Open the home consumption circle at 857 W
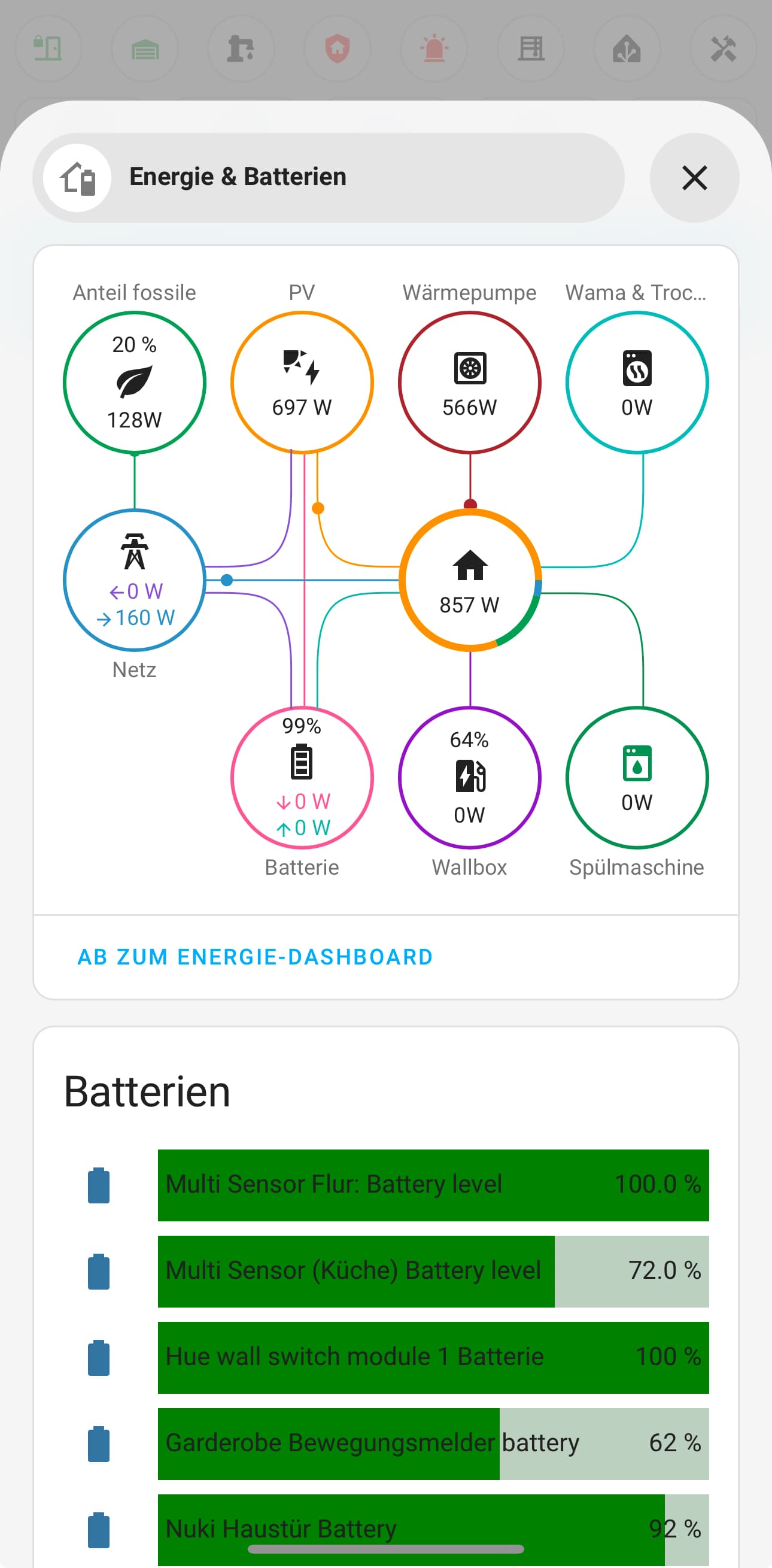 pyautogui.click(x=470, y=580)
